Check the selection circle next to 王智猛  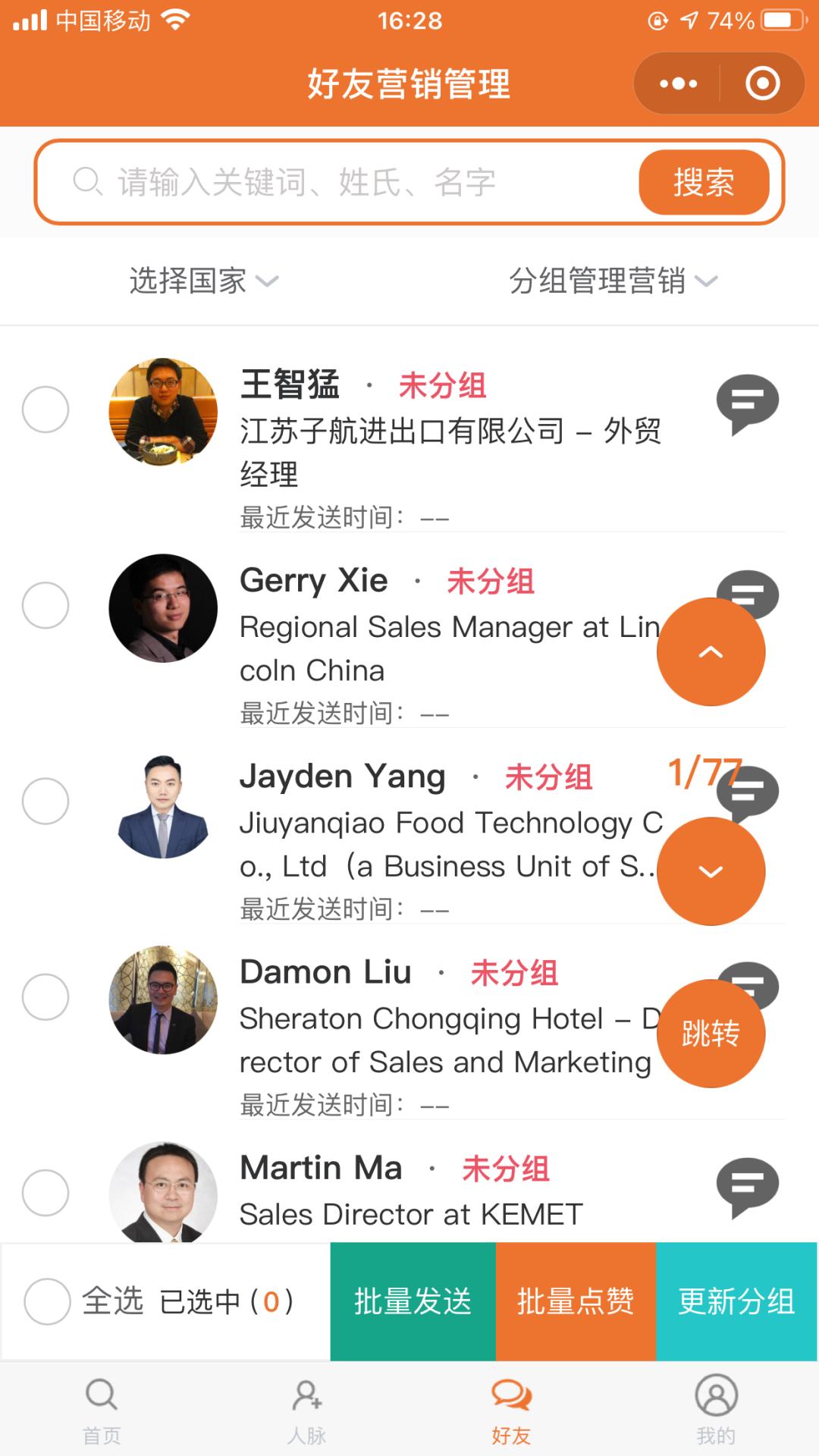pyautogui.click(x=47, y=409)
